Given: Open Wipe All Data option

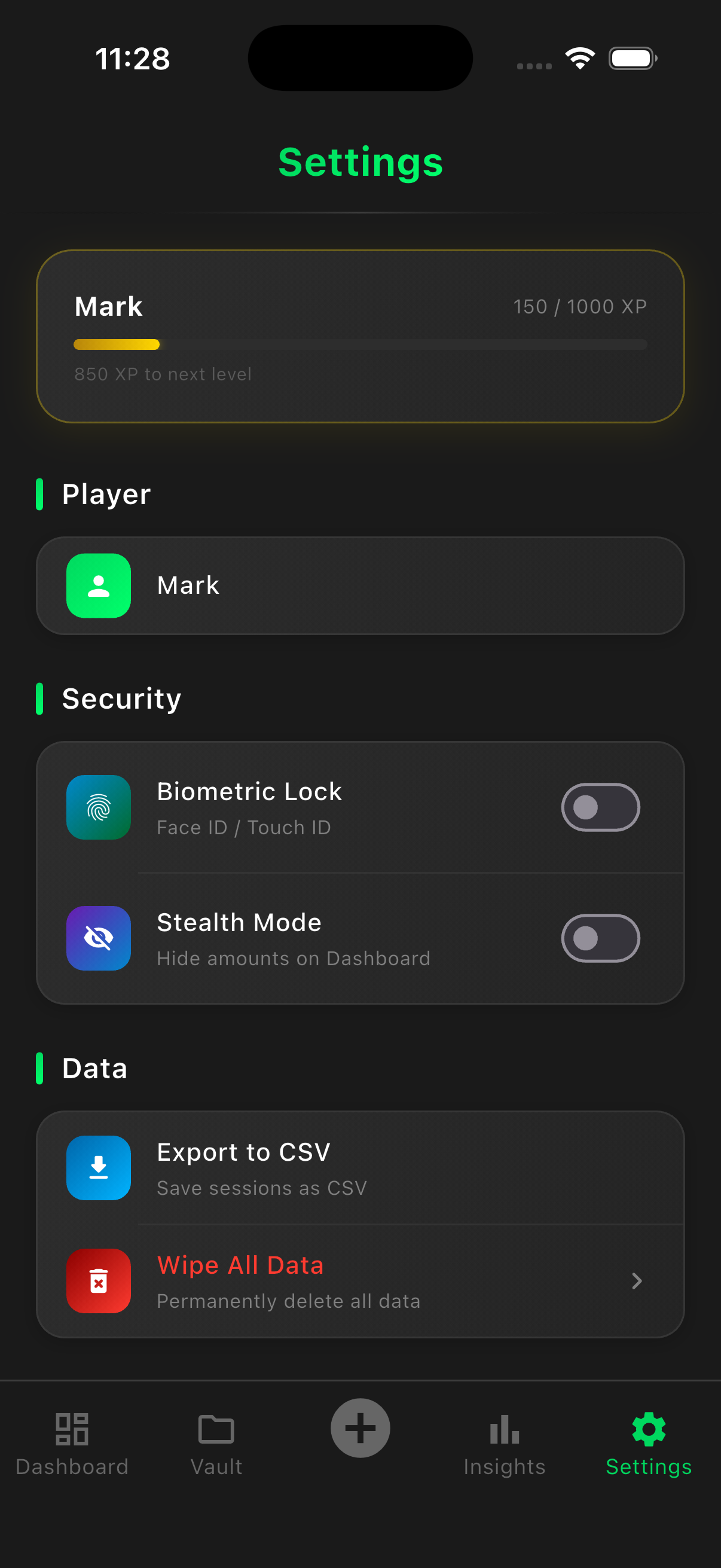Looking at the screenshot, I should click(x=360, y=1281).
